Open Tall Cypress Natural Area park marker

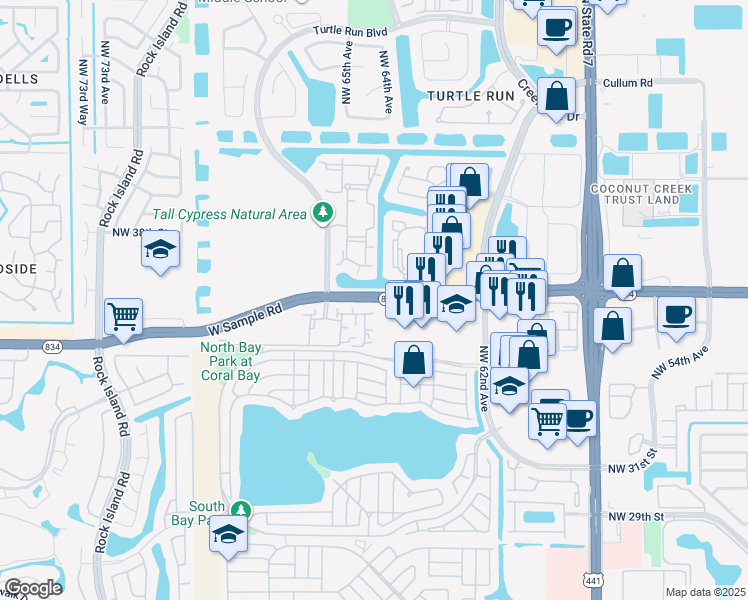[322, 212]
